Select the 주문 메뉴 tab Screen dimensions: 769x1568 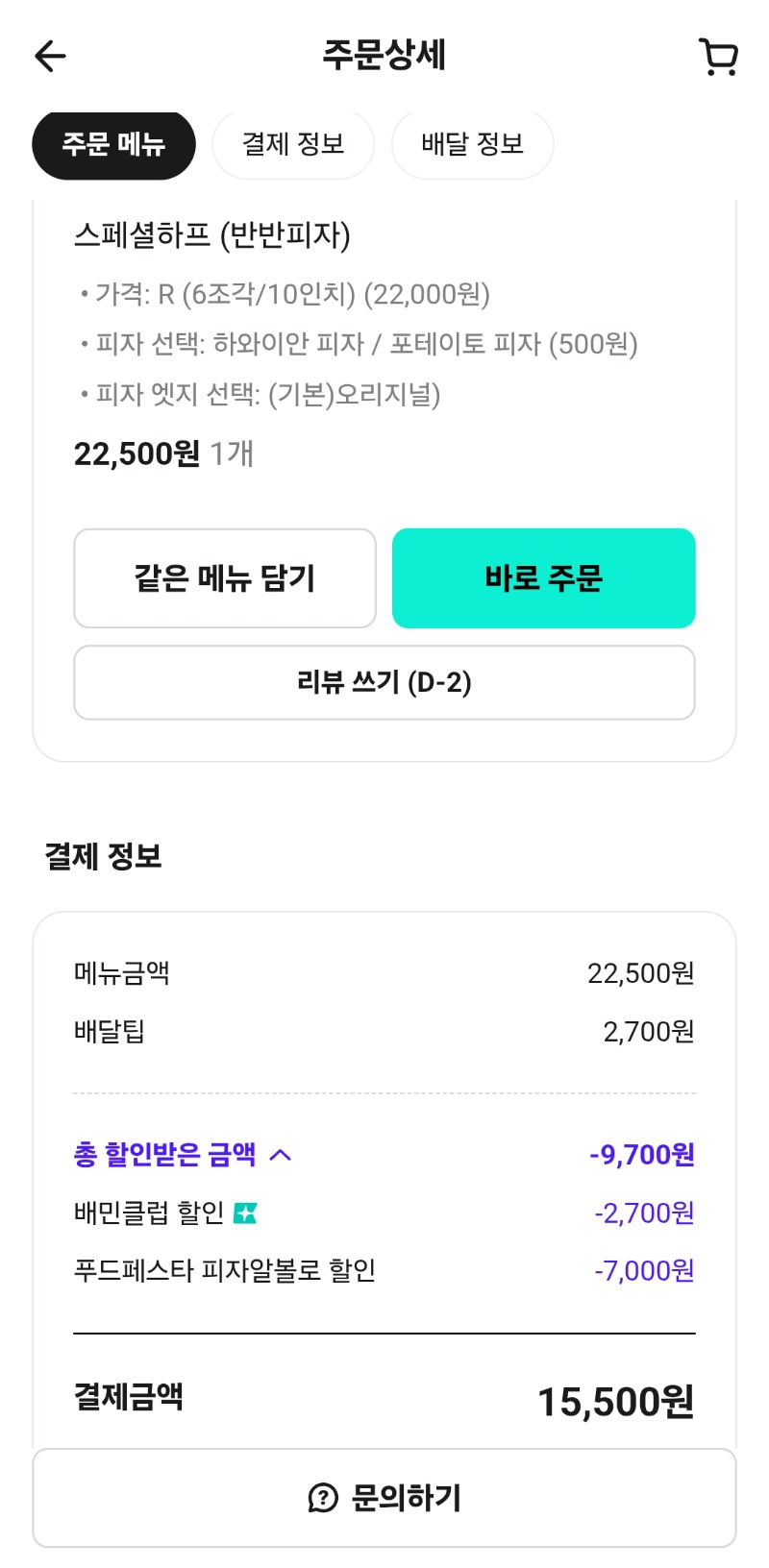[113, 144]
